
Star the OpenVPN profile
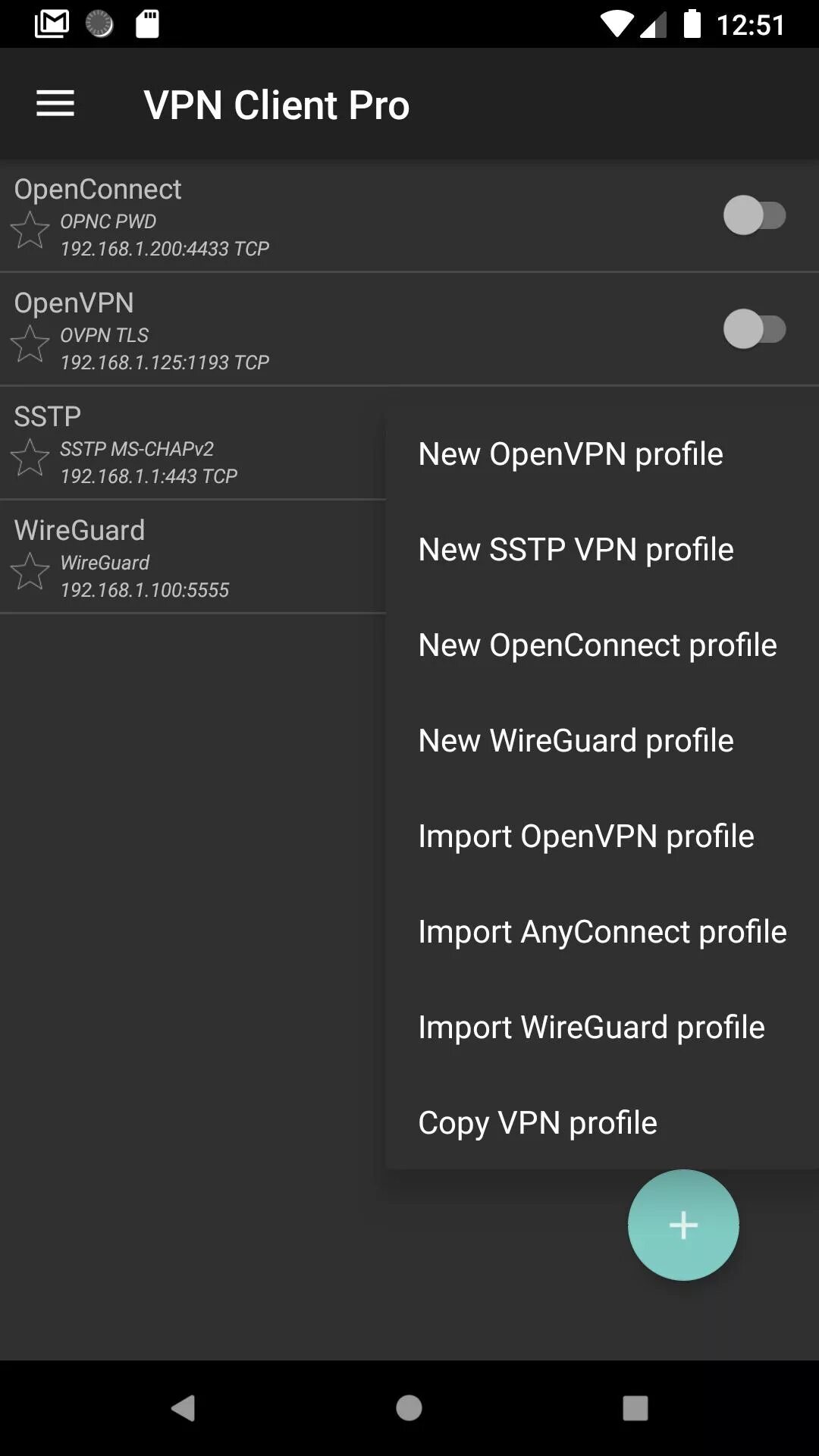point(30,344)
